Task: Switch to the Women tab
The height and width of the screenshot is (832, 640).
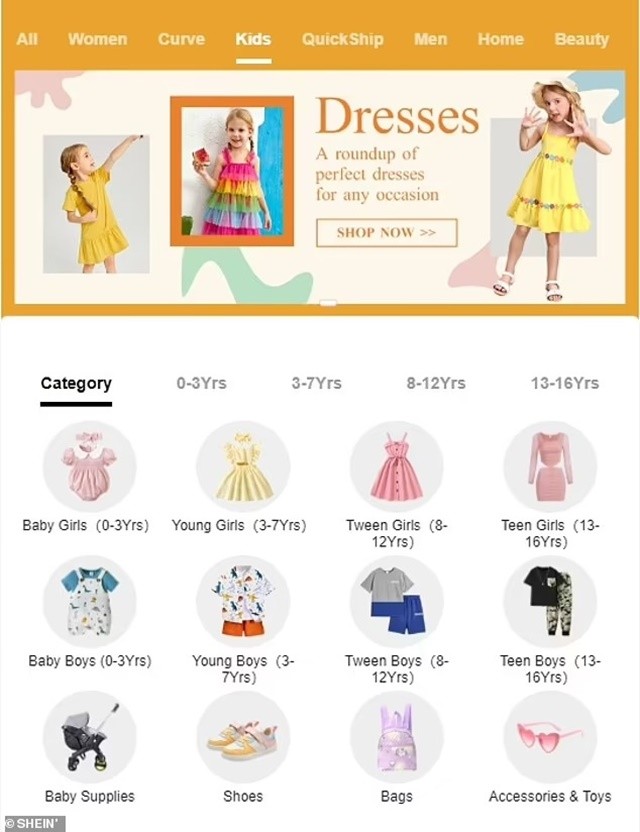Action: pyautogui.click(x=97, y=39)
